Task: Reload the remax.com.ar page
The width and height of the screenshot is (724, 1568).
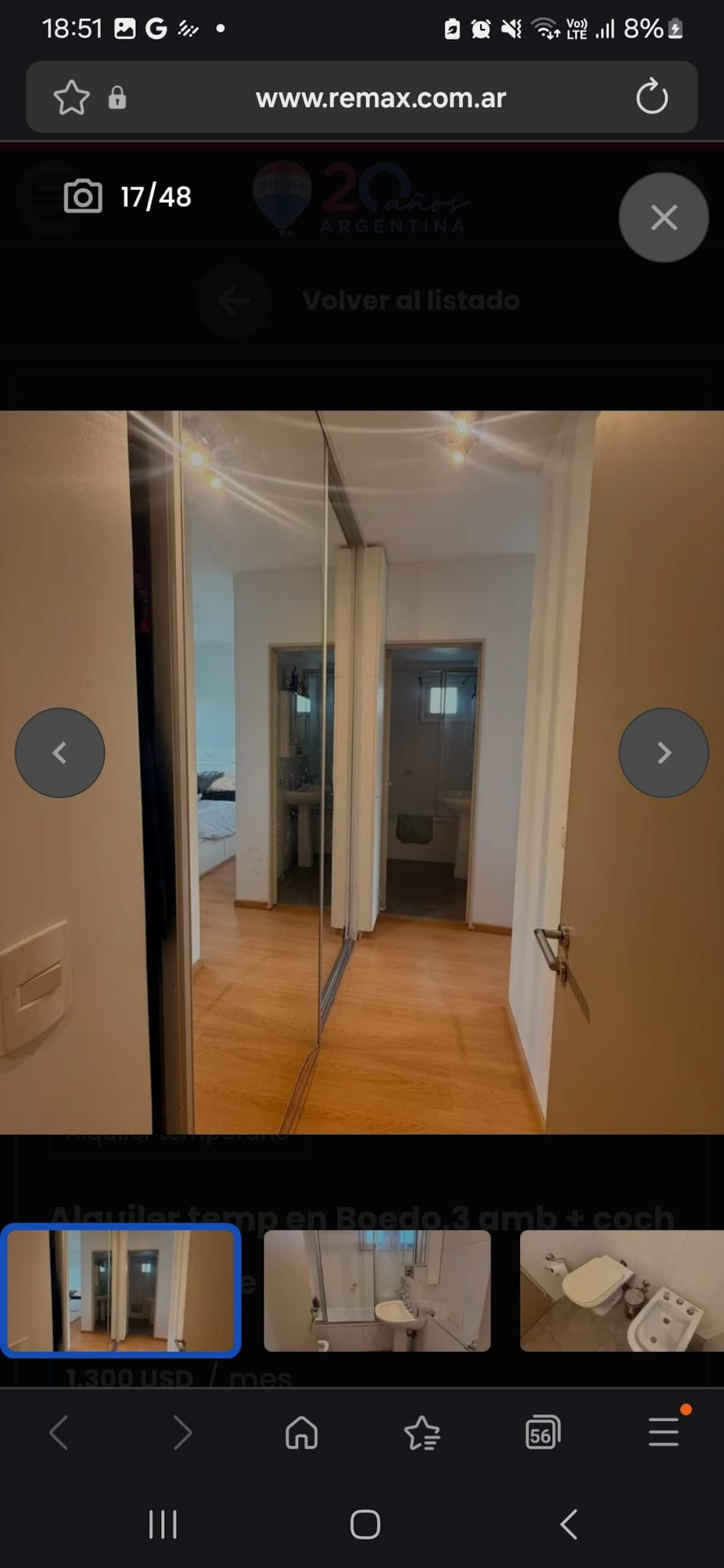Action: pos(652,96)
